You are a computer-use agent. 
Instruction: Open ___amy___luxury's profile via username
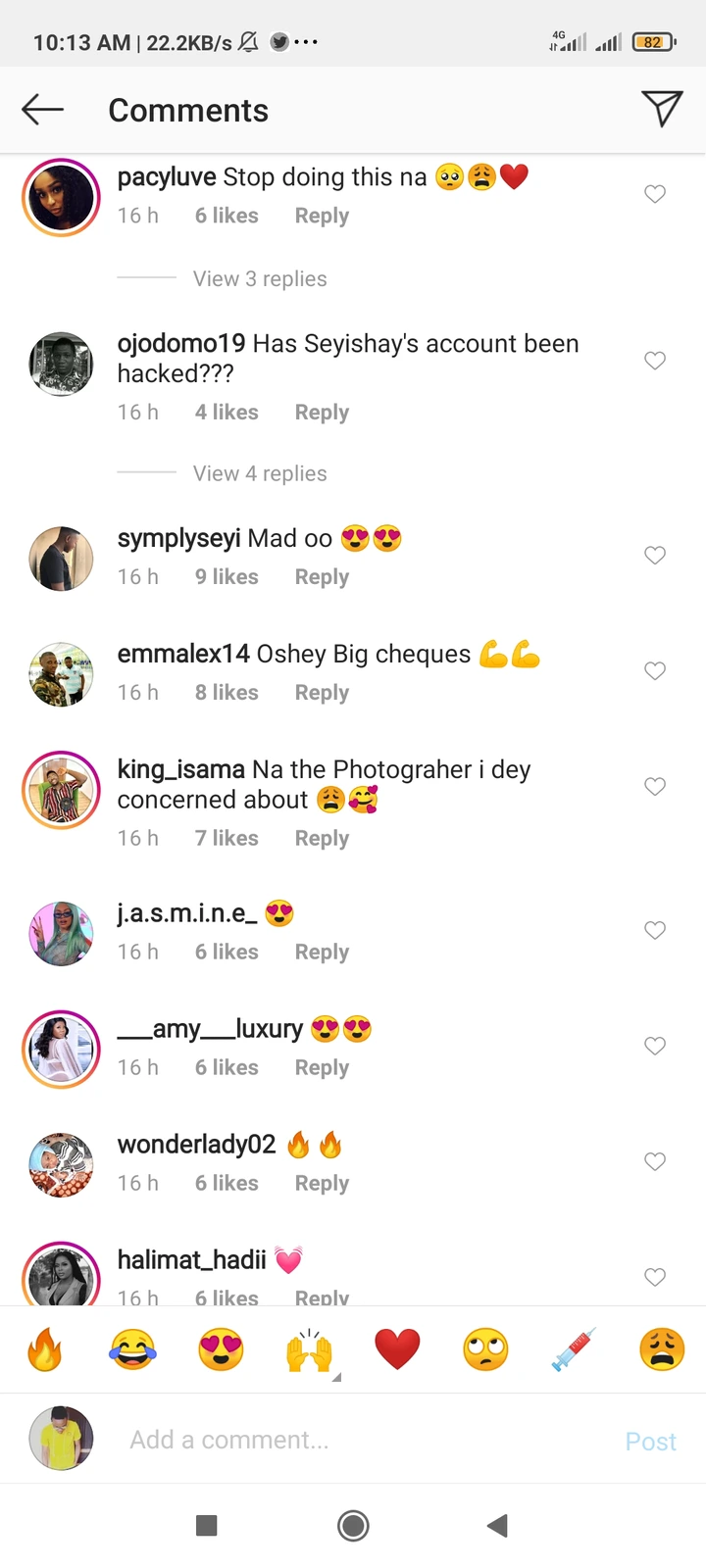point(210,1029)
